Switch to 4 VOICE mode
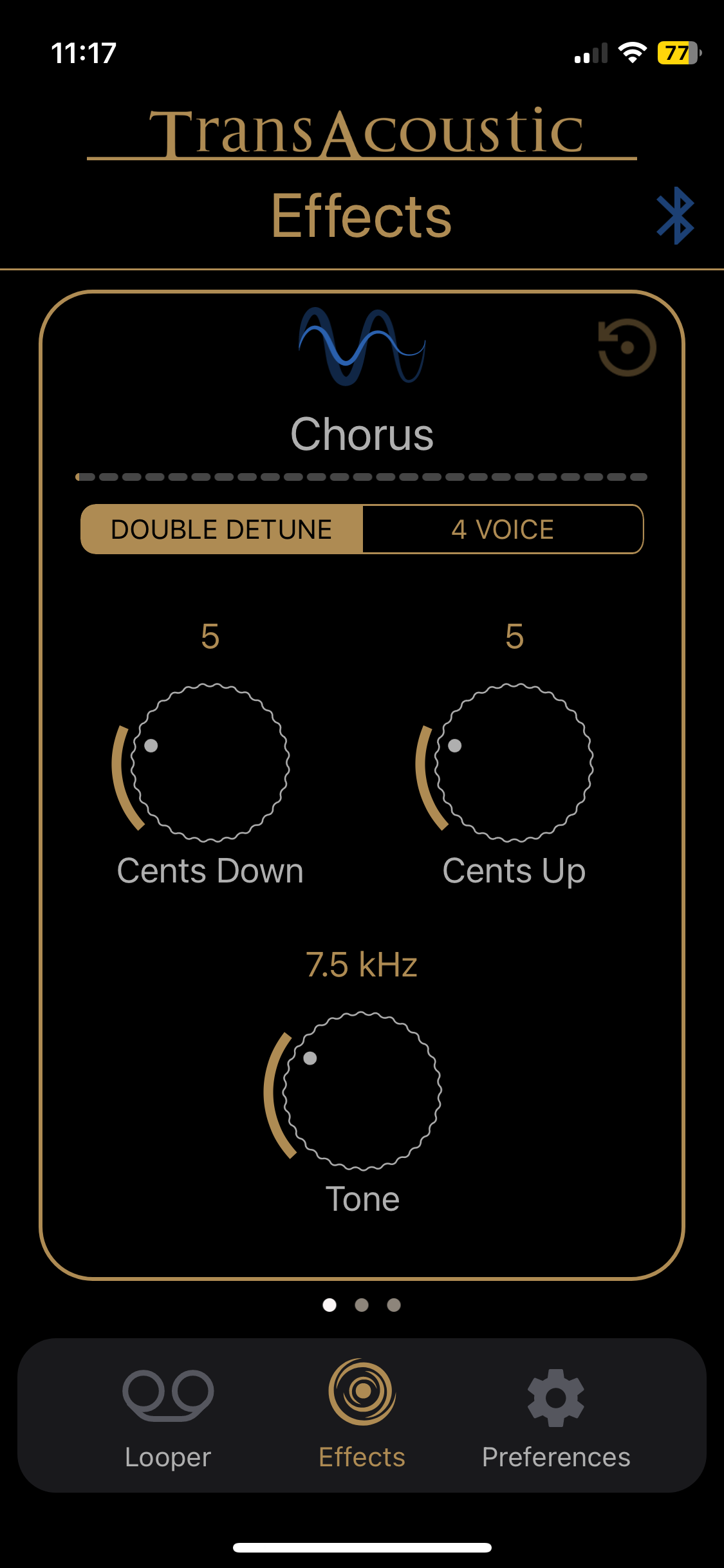724x1568 pixels. coord(503,529)
